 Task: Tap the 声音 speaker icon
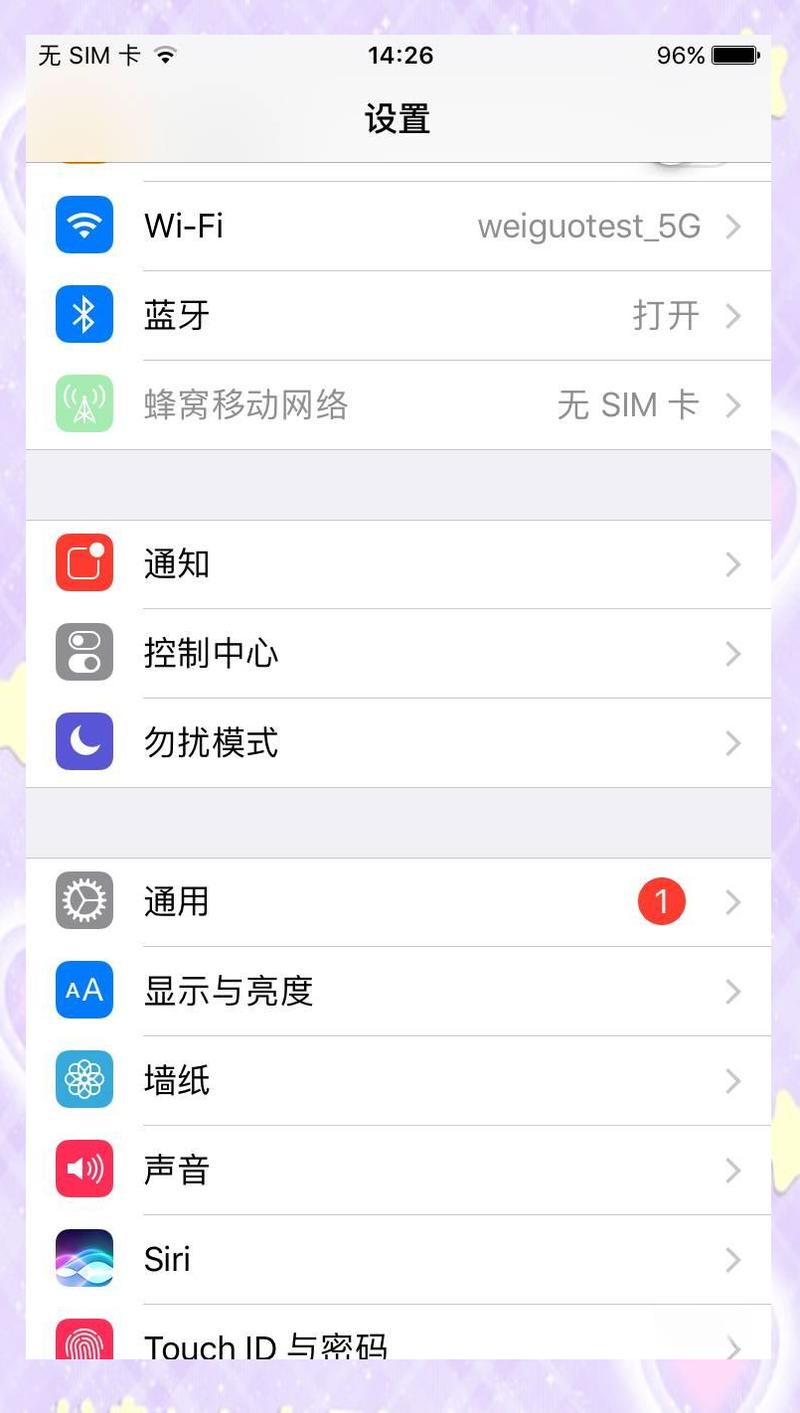tap(84, 1169)
